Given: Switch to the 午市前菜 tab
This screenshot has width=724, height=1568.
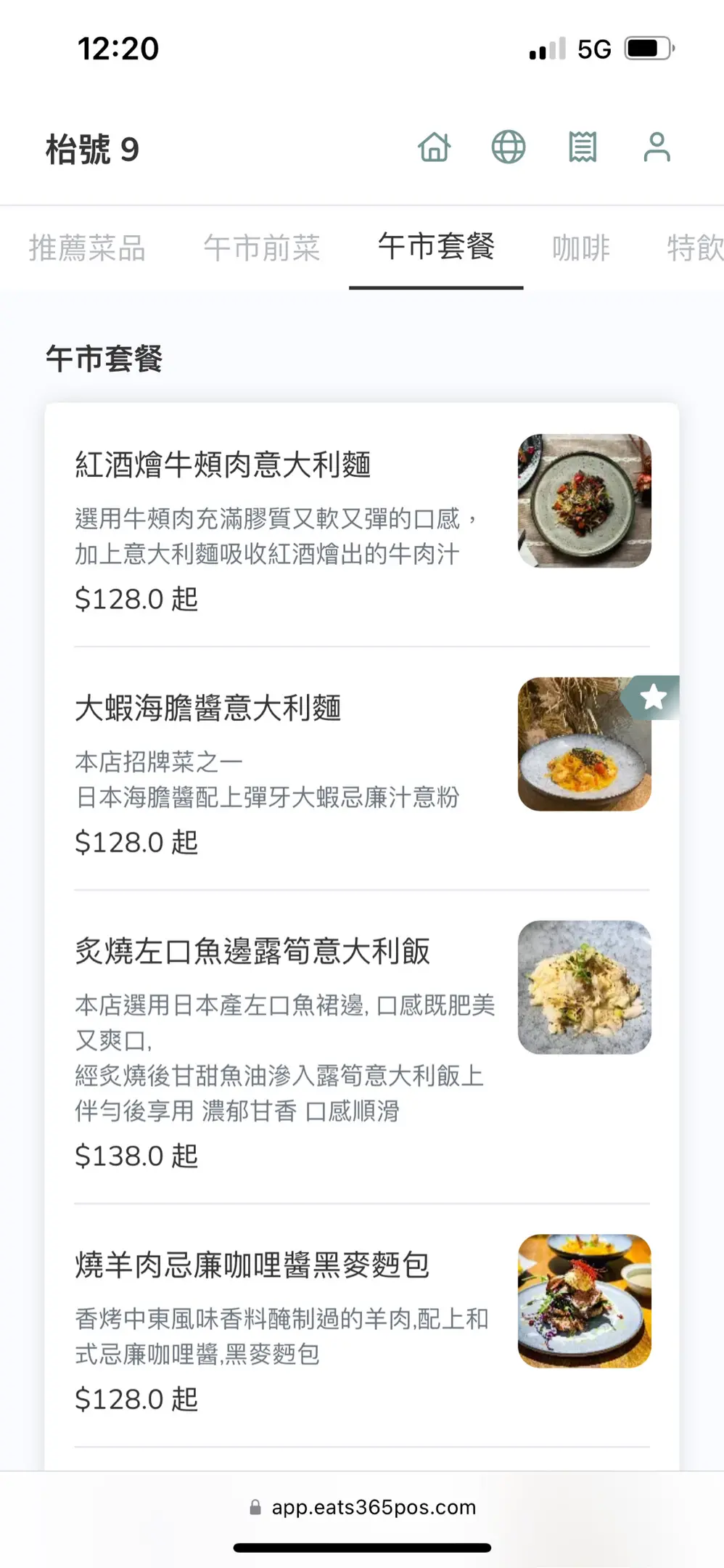Looking at the screenshot, I should pyautogui.click(x=262, y=248).
